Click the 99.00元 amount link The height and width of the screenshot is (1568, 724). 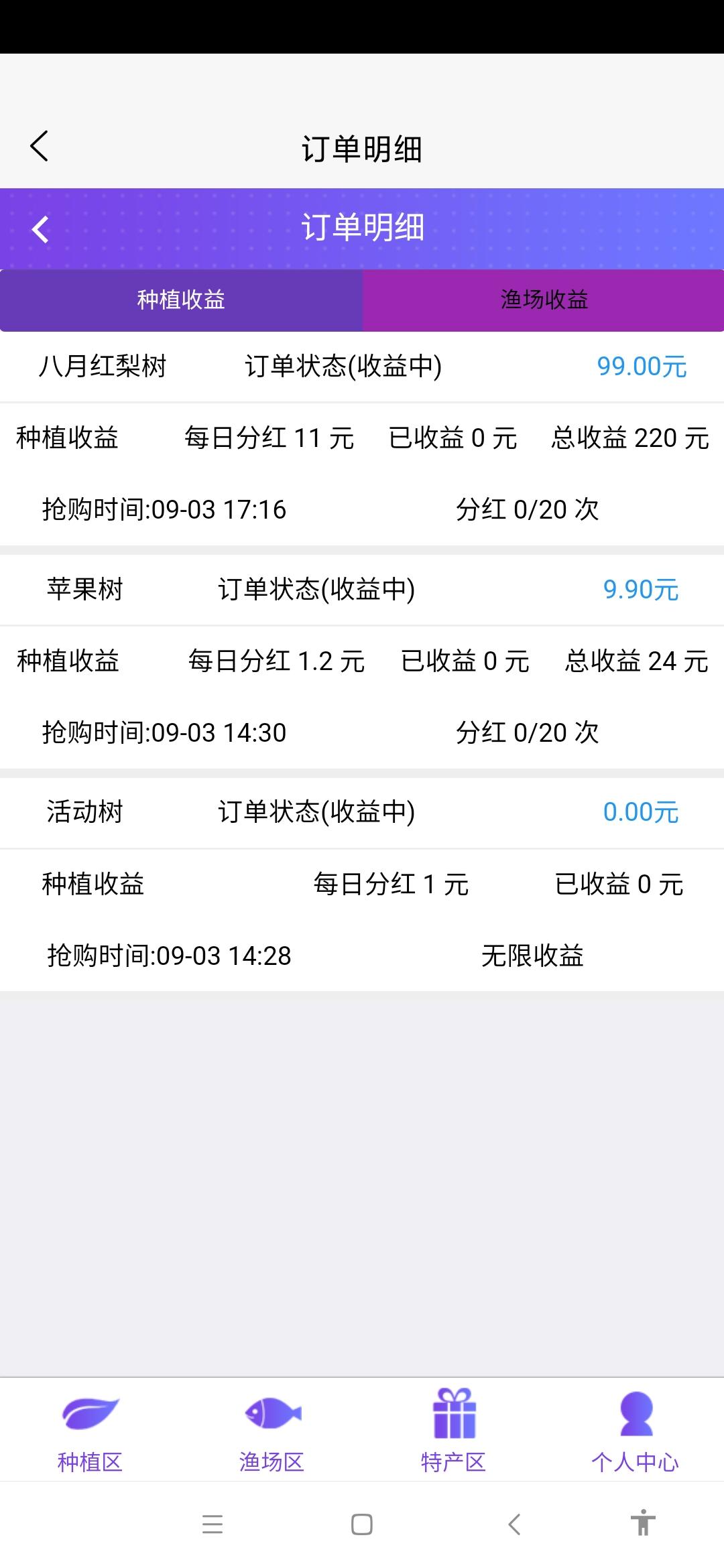tap(642, 366)
